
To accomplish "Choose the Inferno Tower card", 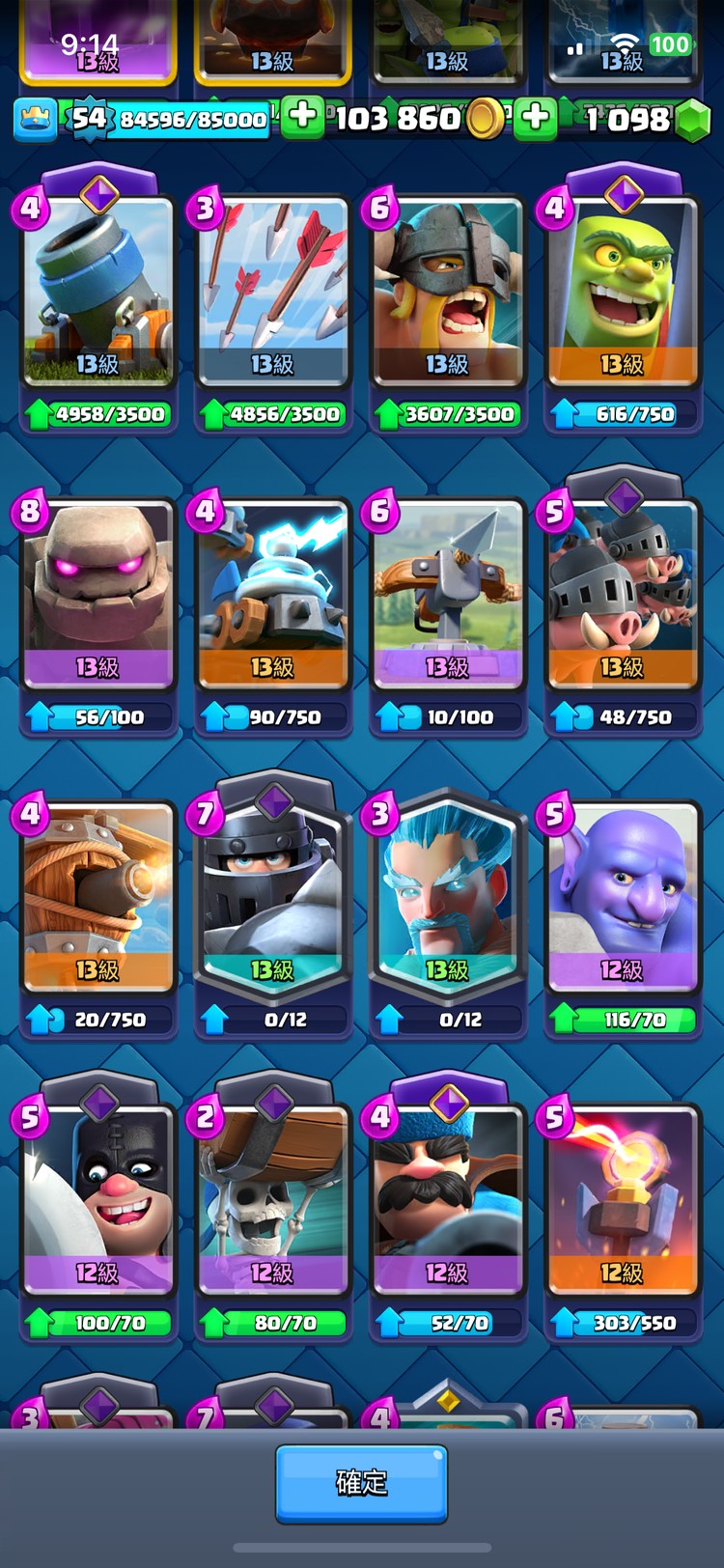I will pyautogui.click(x=622, y=1197).
